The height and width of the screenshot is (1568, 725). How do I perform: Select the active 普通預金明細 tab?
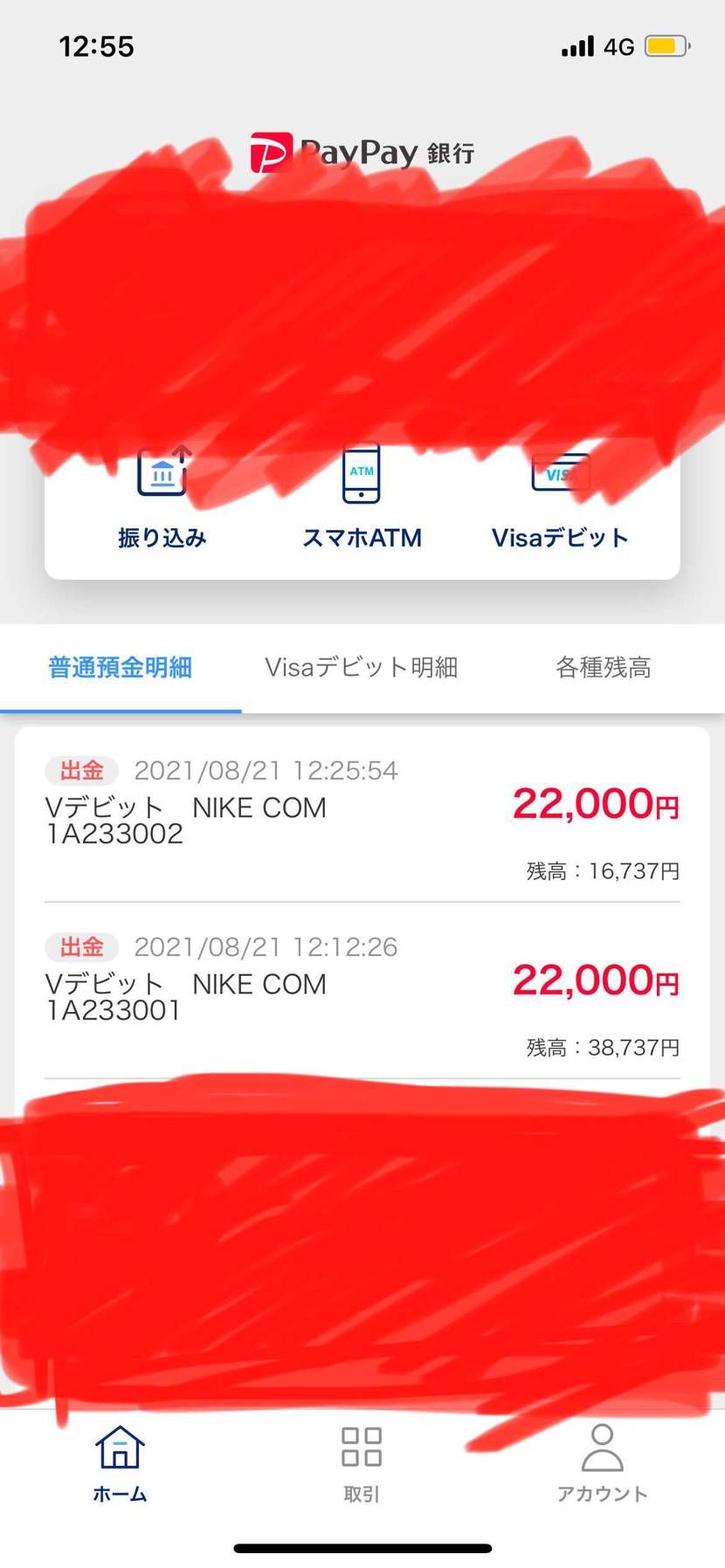(121, 667)
